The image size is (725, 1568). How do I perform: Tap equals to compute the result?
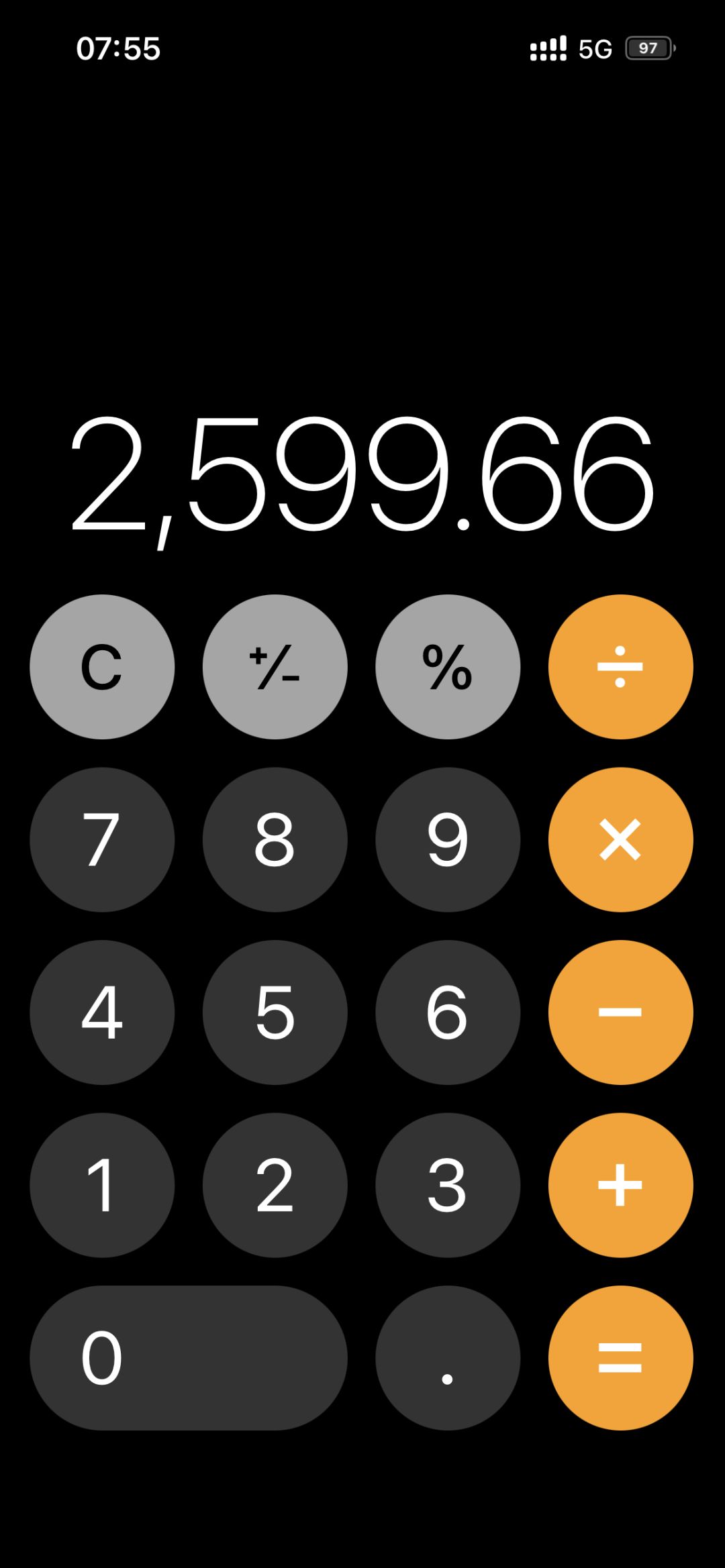coord(621,1358)
